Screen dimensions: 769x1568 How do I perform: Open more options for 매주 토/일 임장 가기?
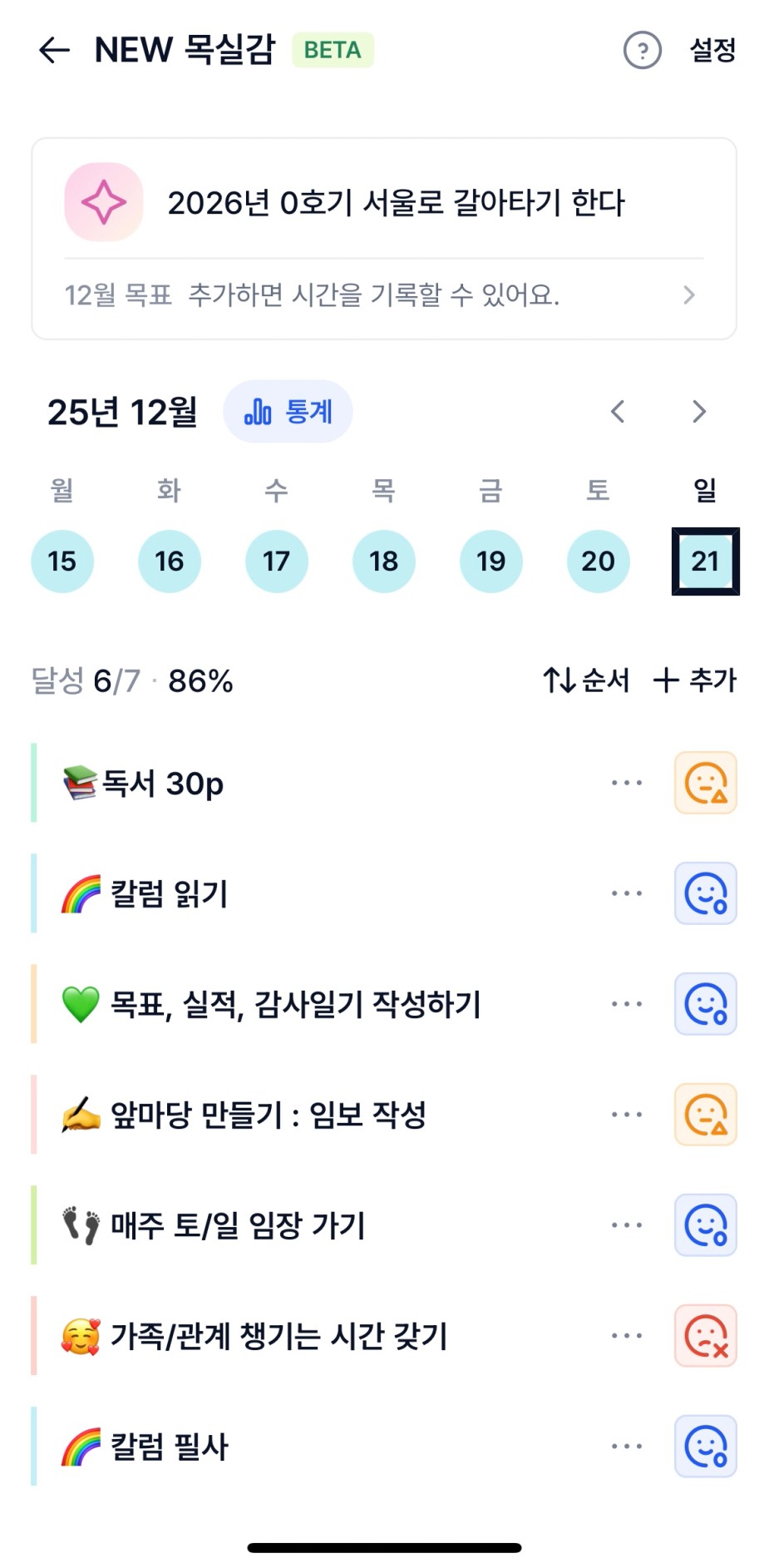[x=626, y=1225]
